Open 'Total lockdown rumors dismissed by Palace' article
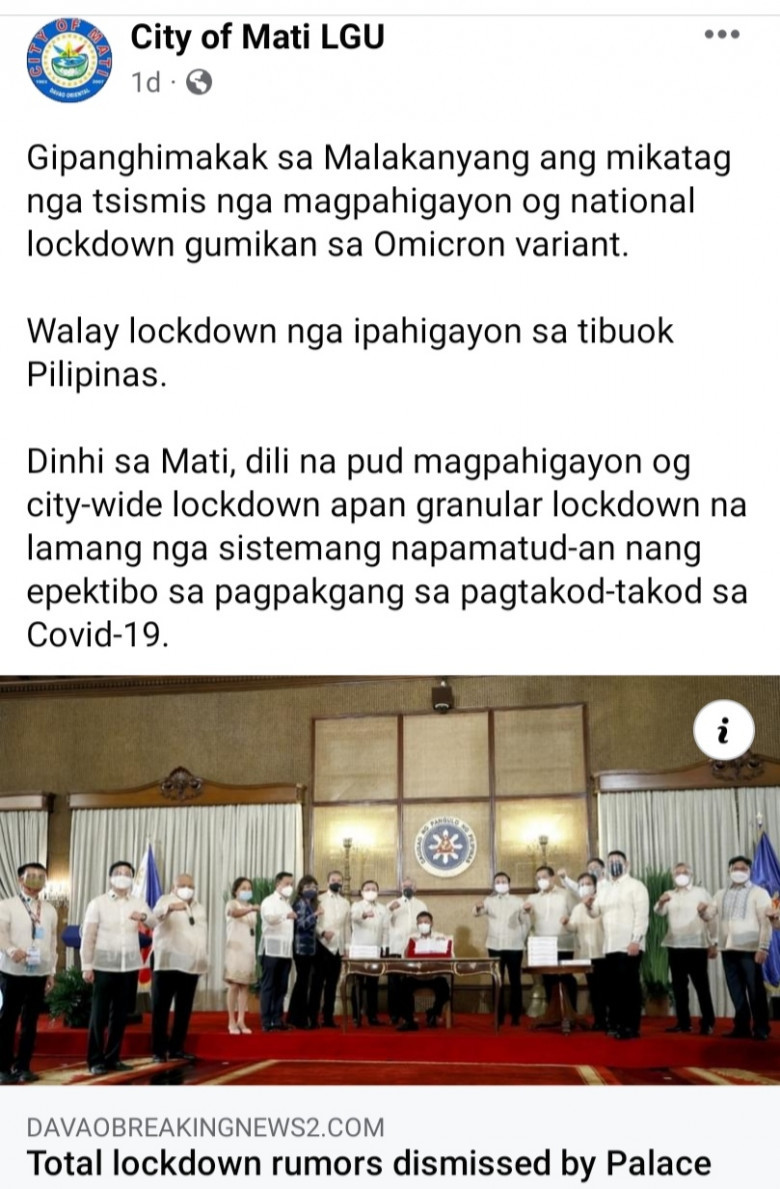 click(x=368, y=1163)
